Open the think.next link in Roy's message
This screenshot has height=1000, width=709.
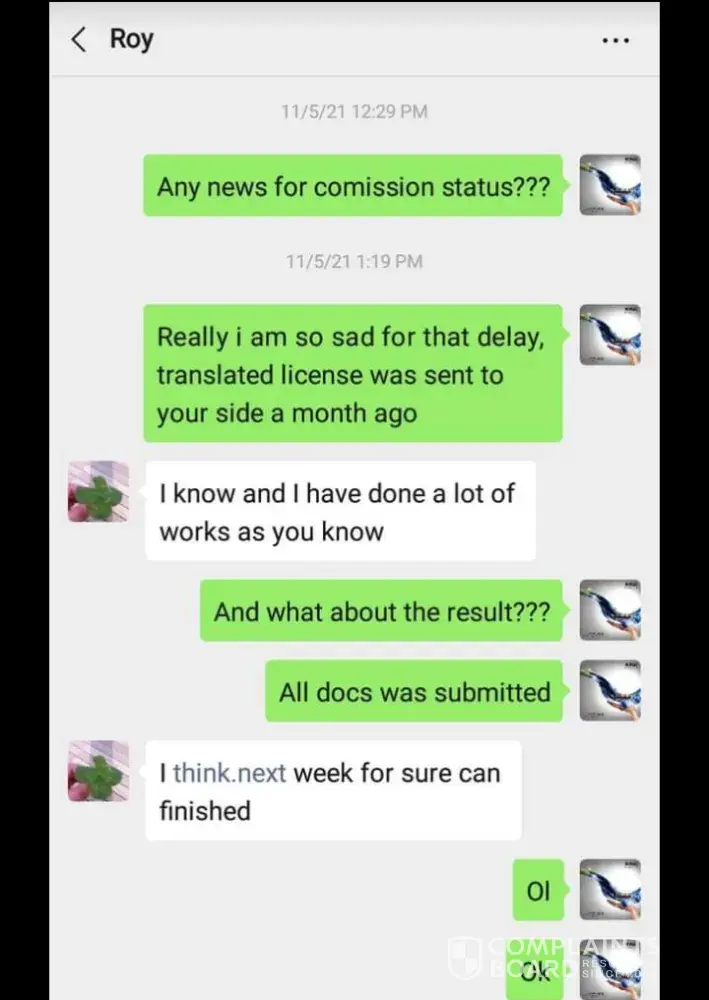[x=229, y=772]
